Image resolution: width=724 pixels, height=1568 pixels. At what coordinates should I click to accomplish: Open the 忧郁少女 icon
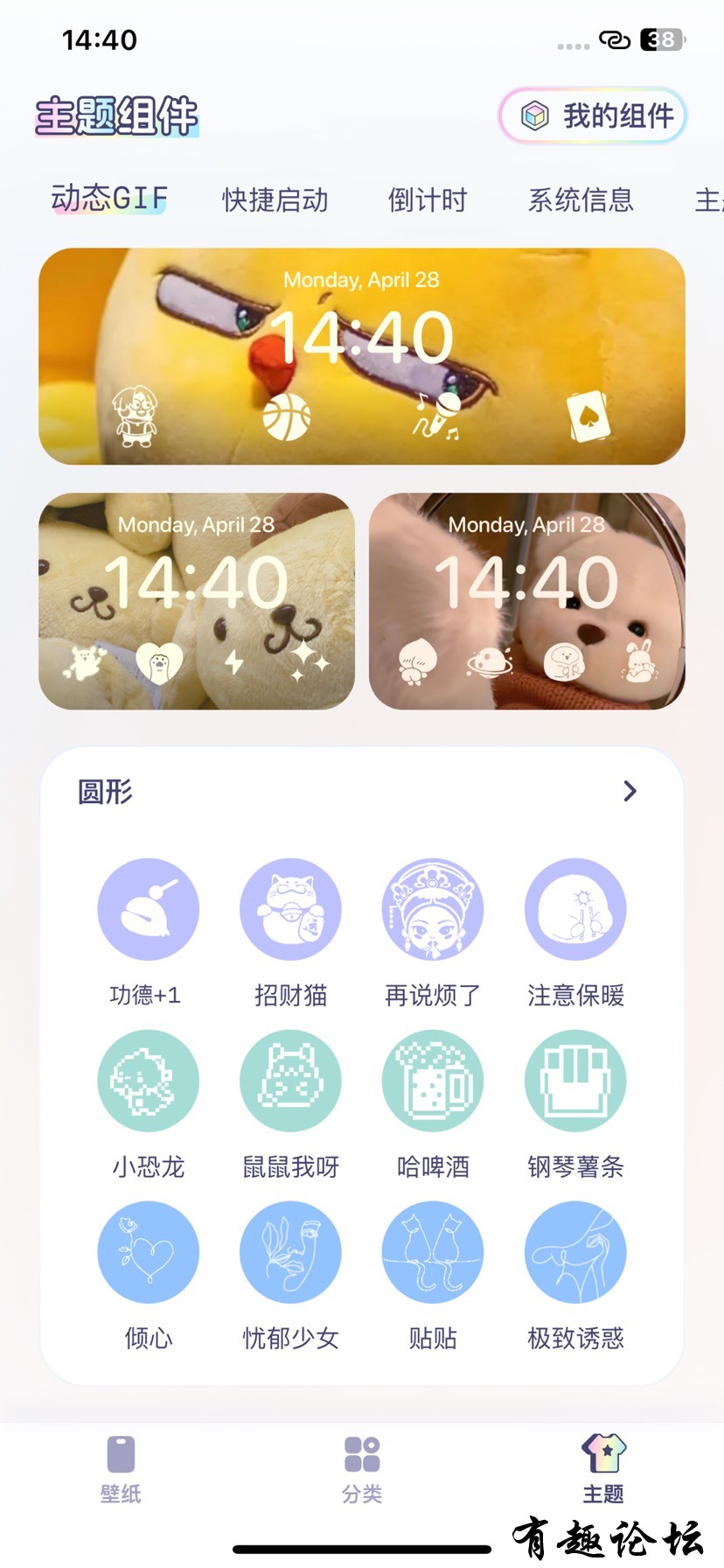click(290, 1252)
